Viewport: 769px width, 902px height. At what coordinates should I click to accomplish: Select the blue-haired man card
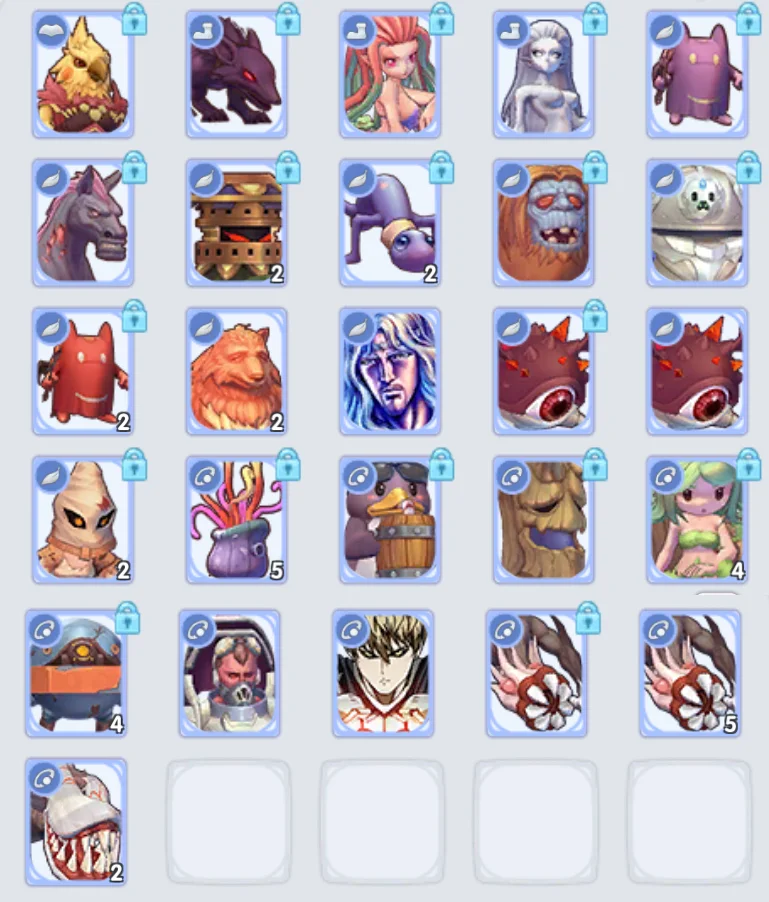point(389,371)
